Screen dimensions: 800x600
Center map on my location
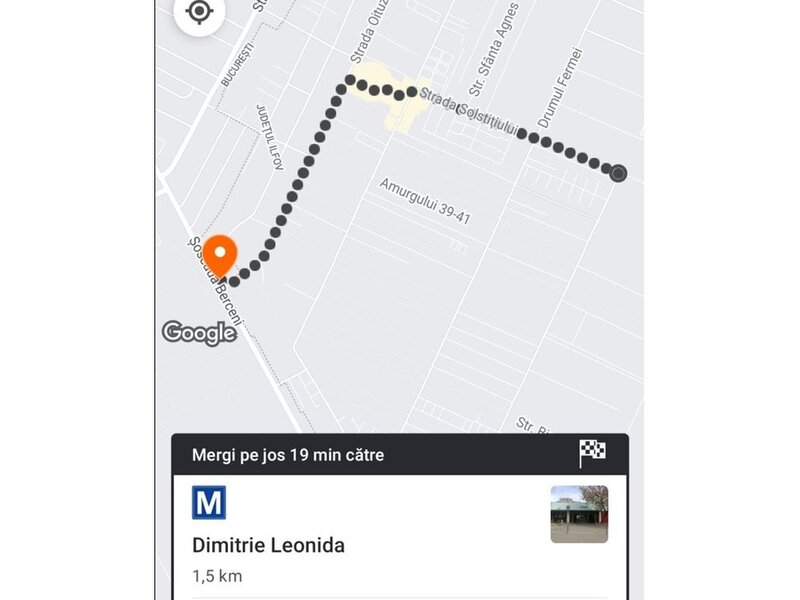pos(200,12)
